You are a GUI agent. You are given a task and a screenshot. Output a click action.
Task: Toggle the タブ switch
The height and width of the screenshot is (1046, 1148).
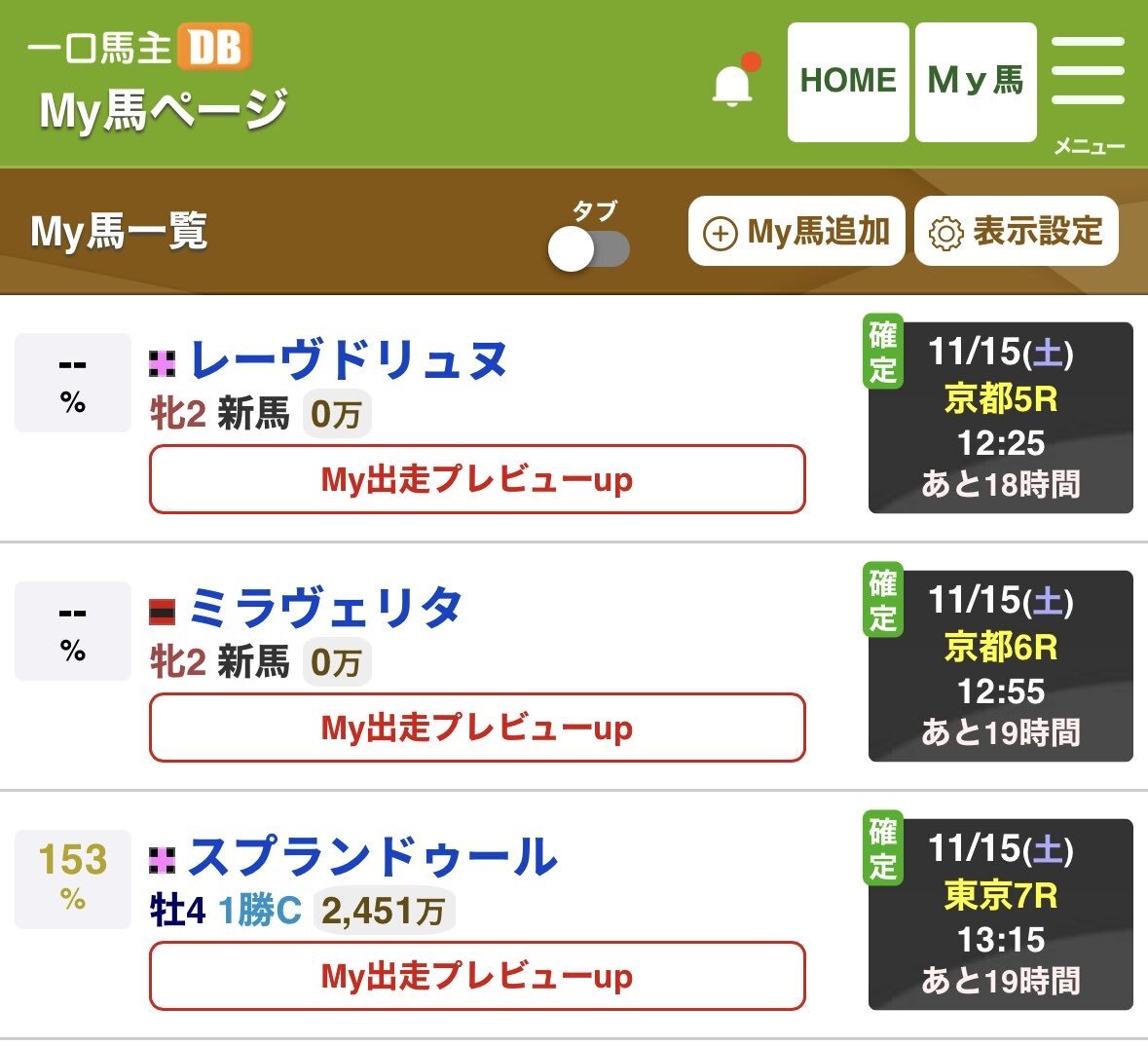click(x=589, y=249)
